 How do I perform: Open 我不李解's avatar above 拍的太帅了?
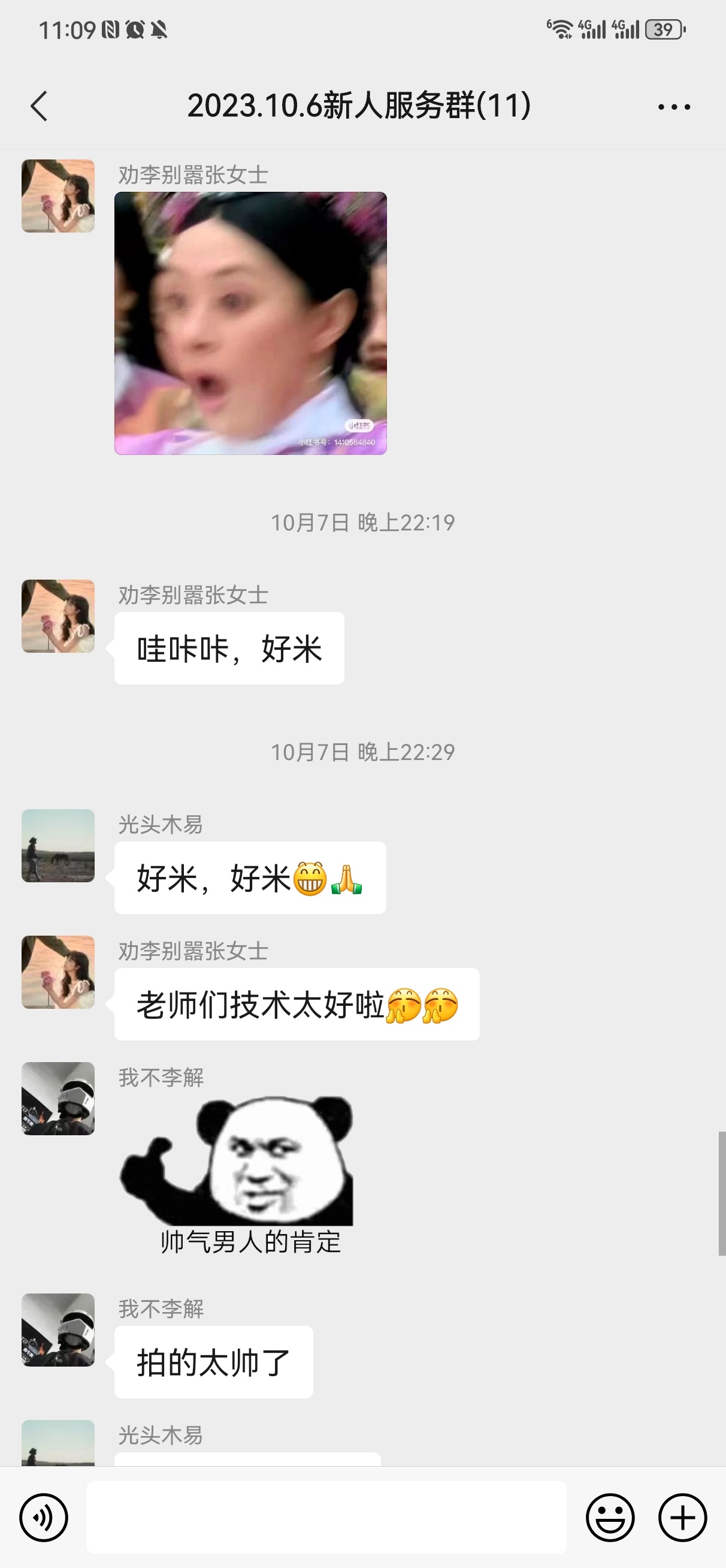pos(59,1330)
